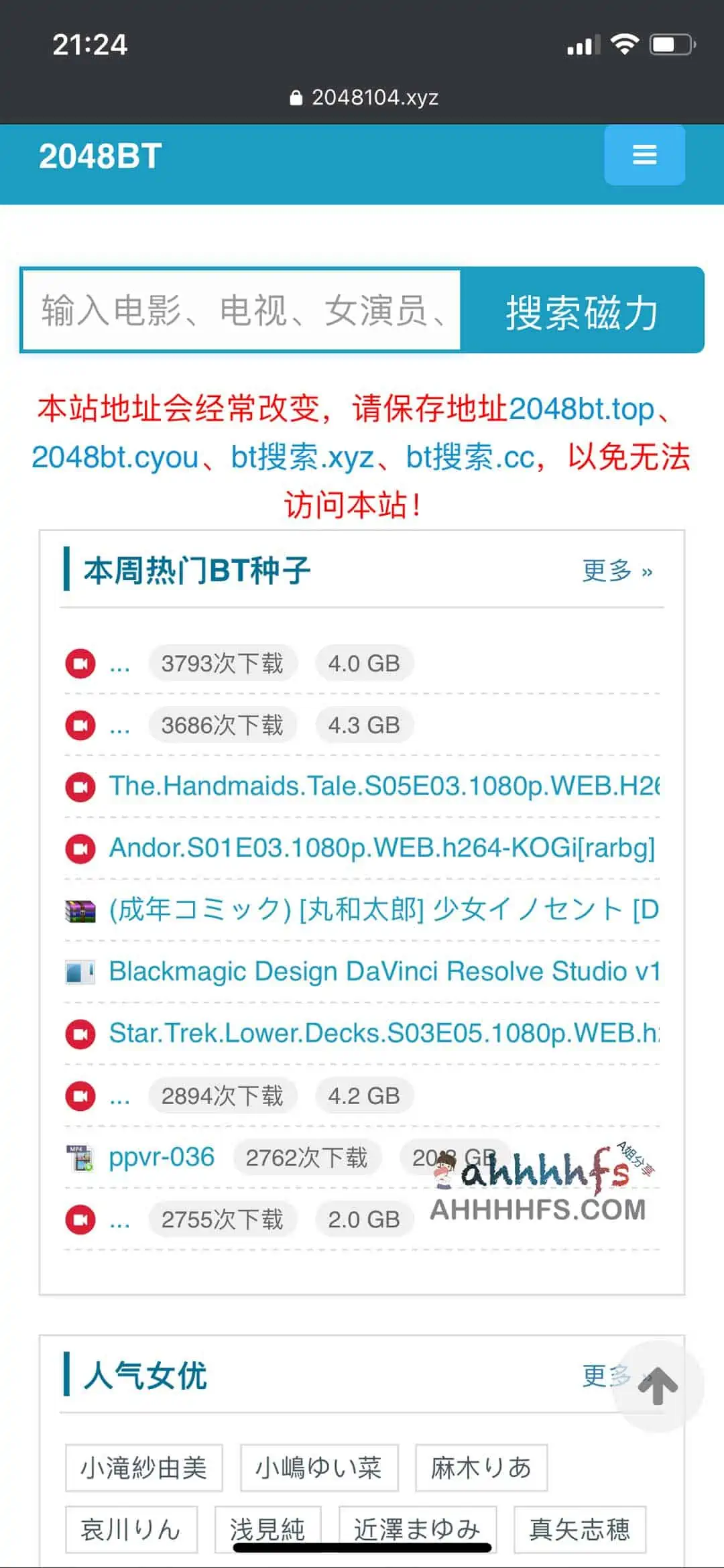Tap the 2048BT site title
Image resolution: width=724 pixels, height=1568 pixels.
pyautogui.click(x=101, y=156)
